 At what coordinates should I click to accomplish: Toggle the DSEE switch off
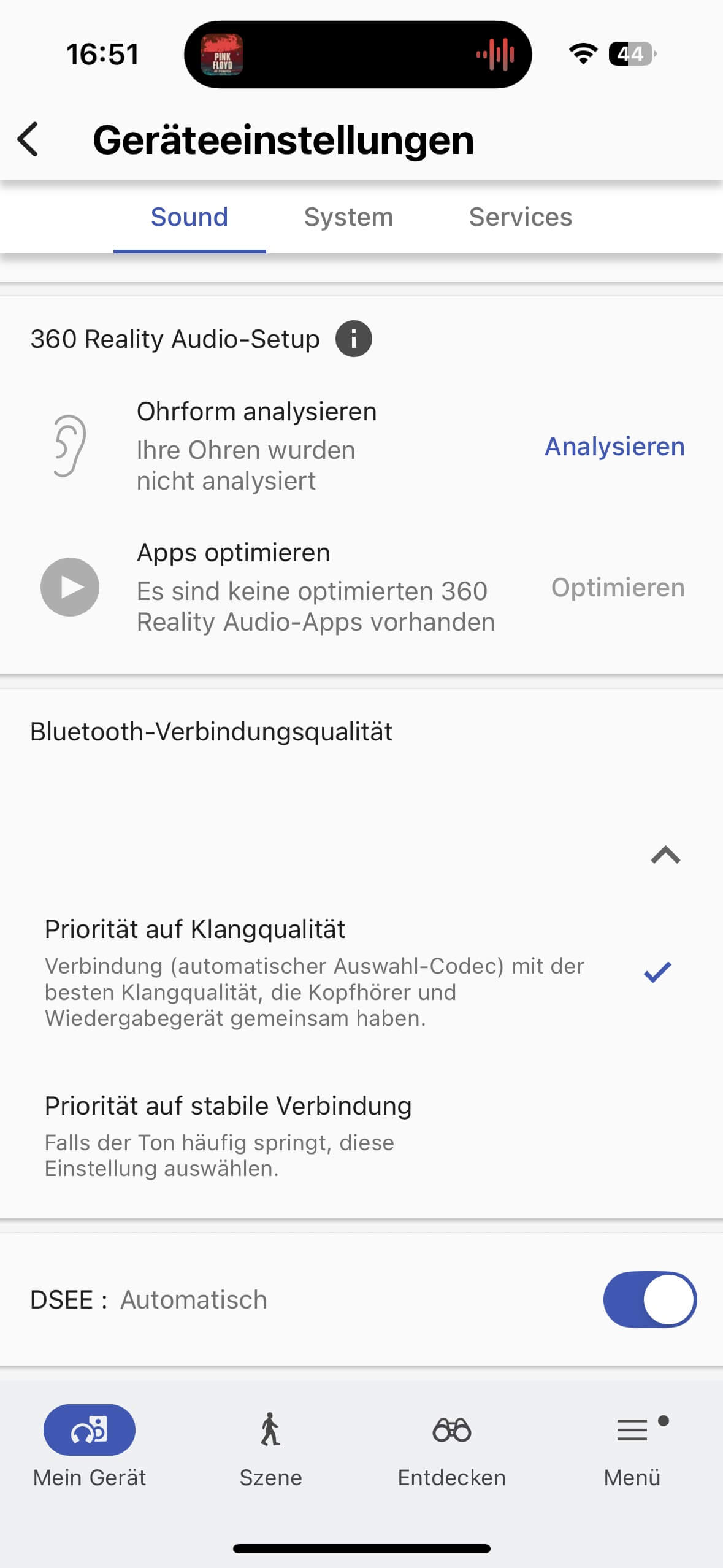[x=649, y=1299]
